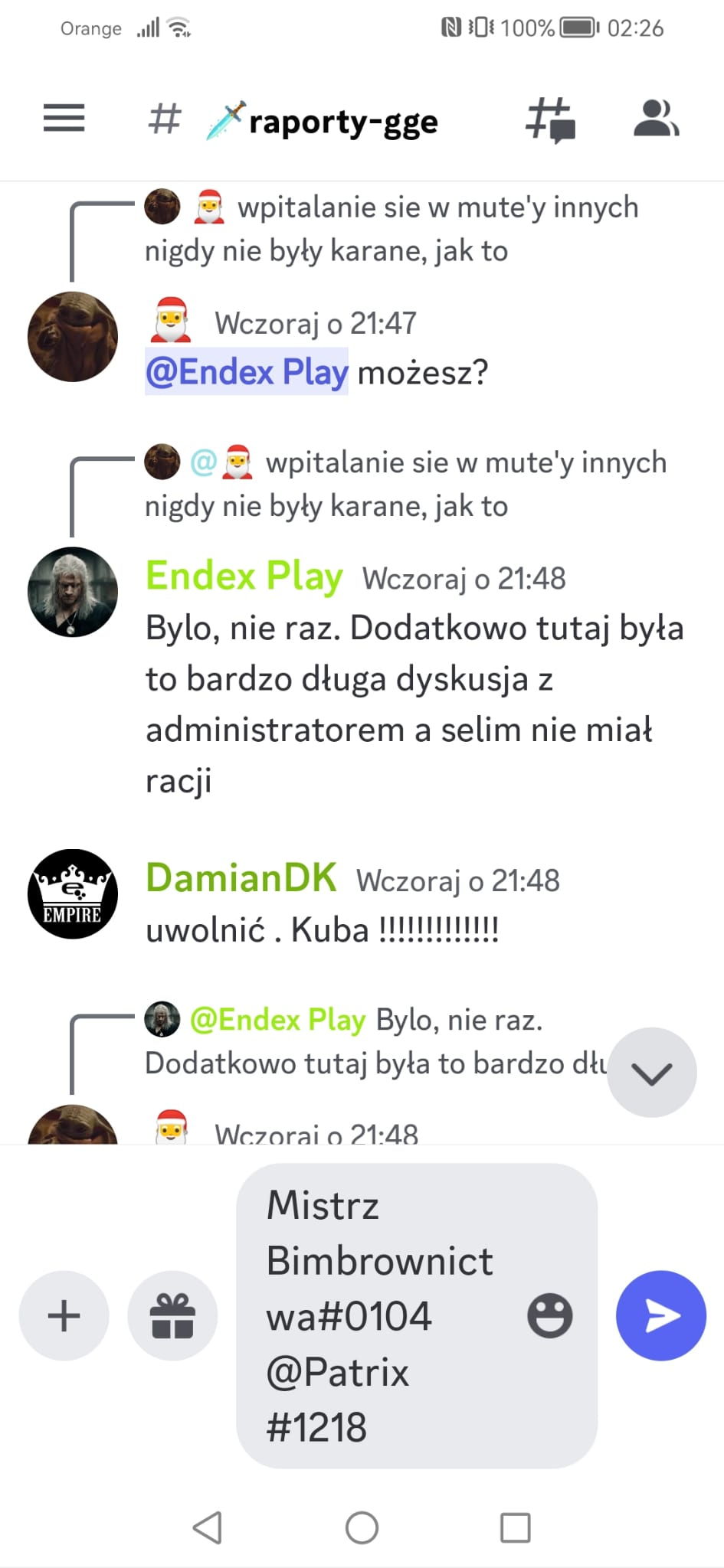Viewport: 724px width, 1568px height.
Task: Open the emoji picker
Action: pos(549,1316)
